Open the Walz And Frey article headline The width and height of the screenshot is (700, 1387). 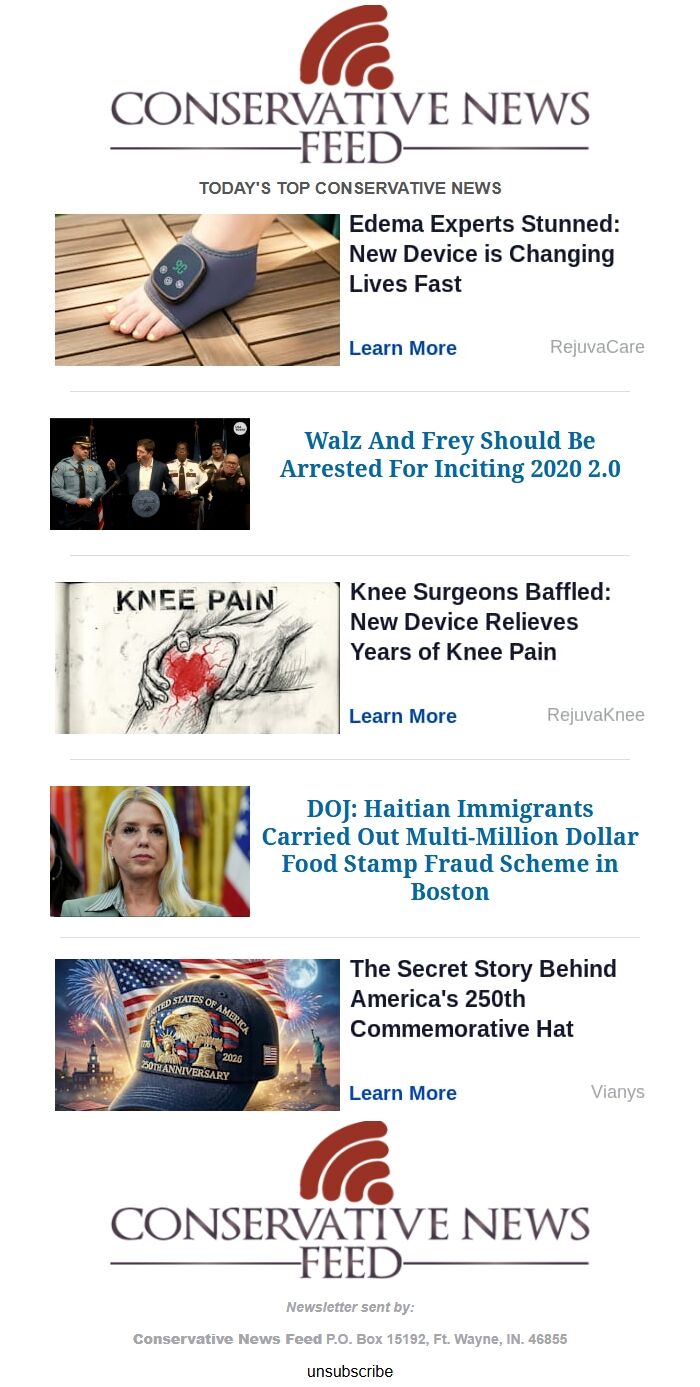(x=450, y=455)
